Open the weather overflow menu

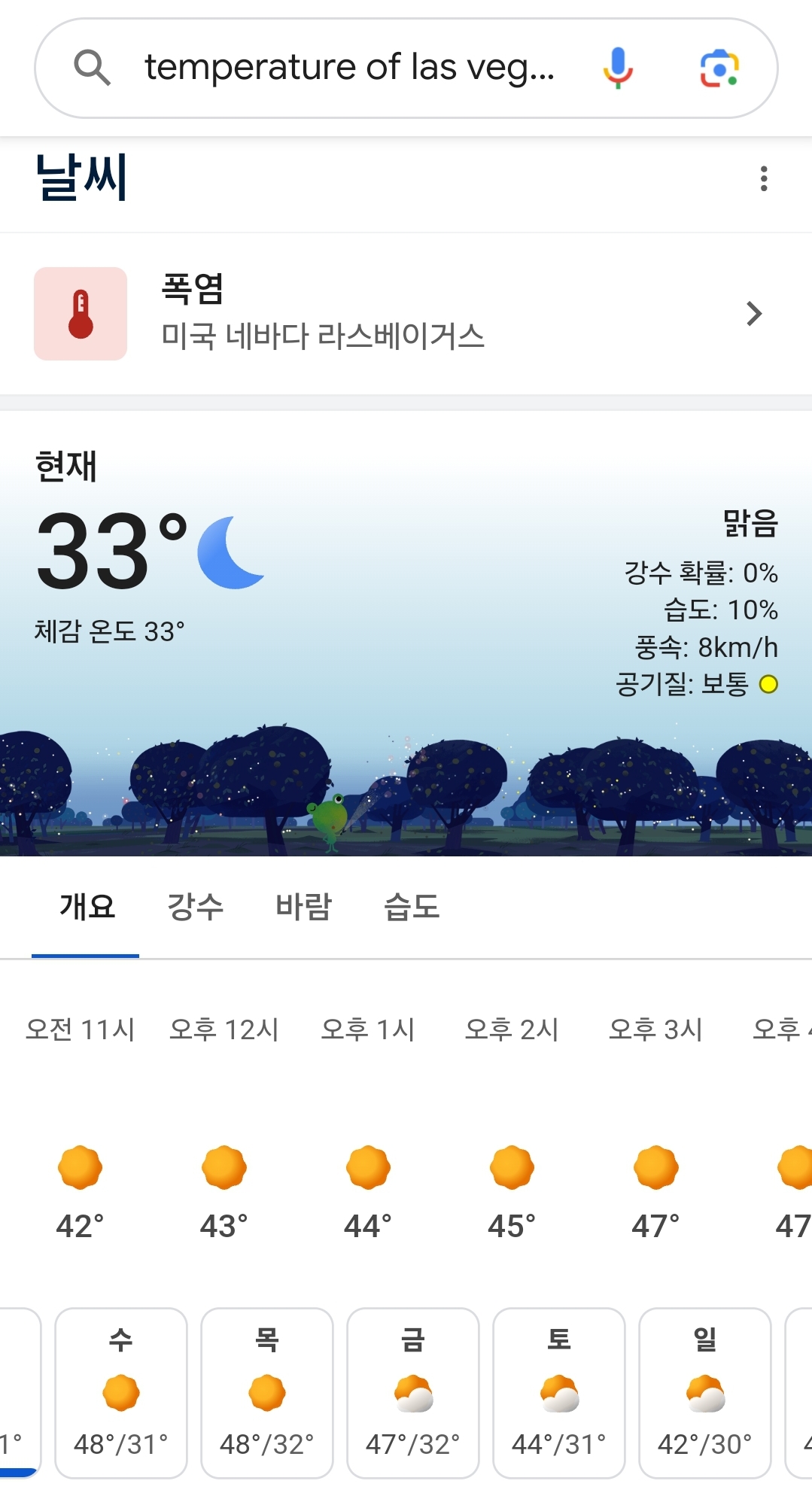(764, 179)
